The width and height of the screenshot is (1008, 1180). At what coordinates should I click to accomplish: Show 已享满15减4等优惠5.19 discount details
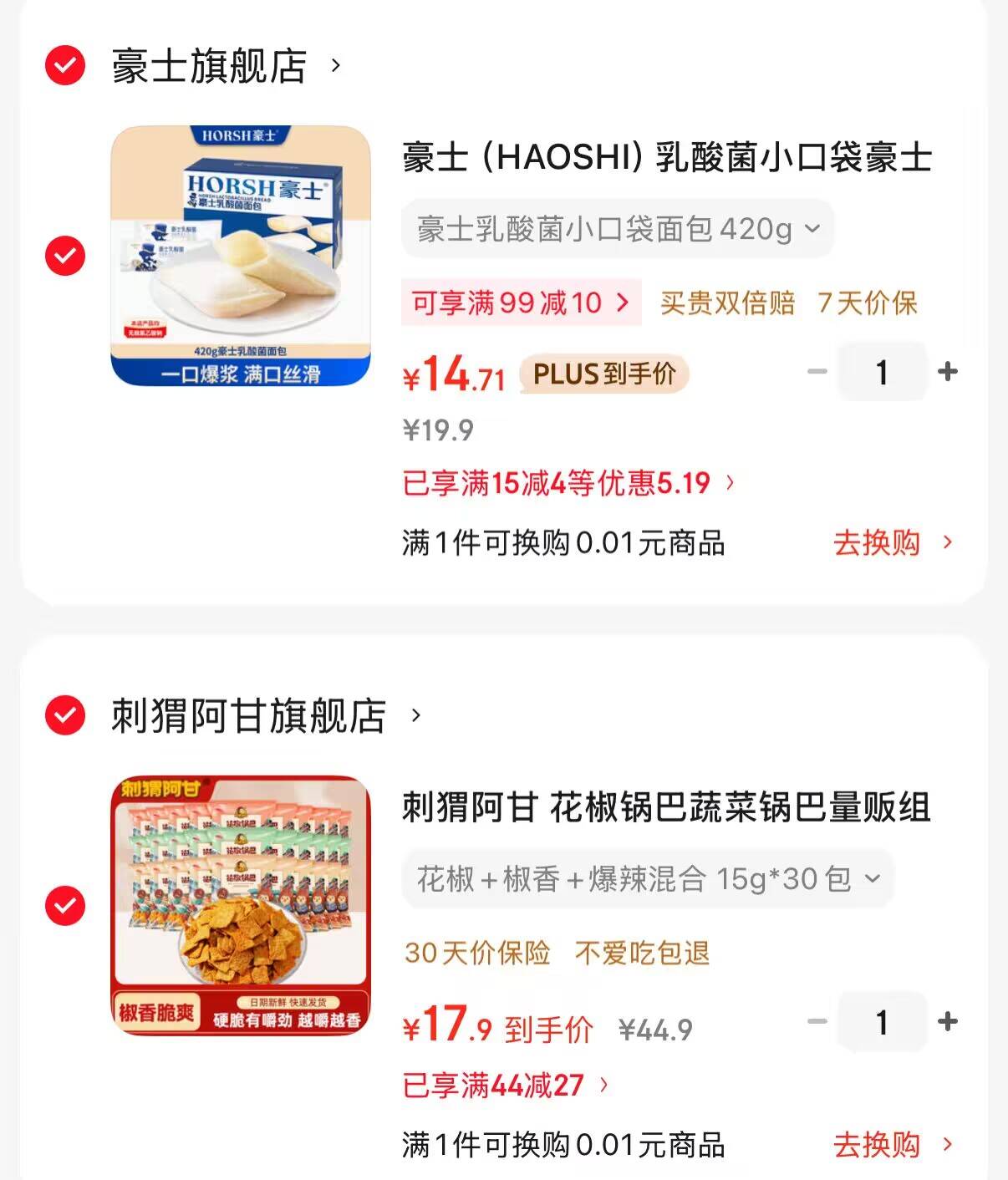click(x=568, y=483)
